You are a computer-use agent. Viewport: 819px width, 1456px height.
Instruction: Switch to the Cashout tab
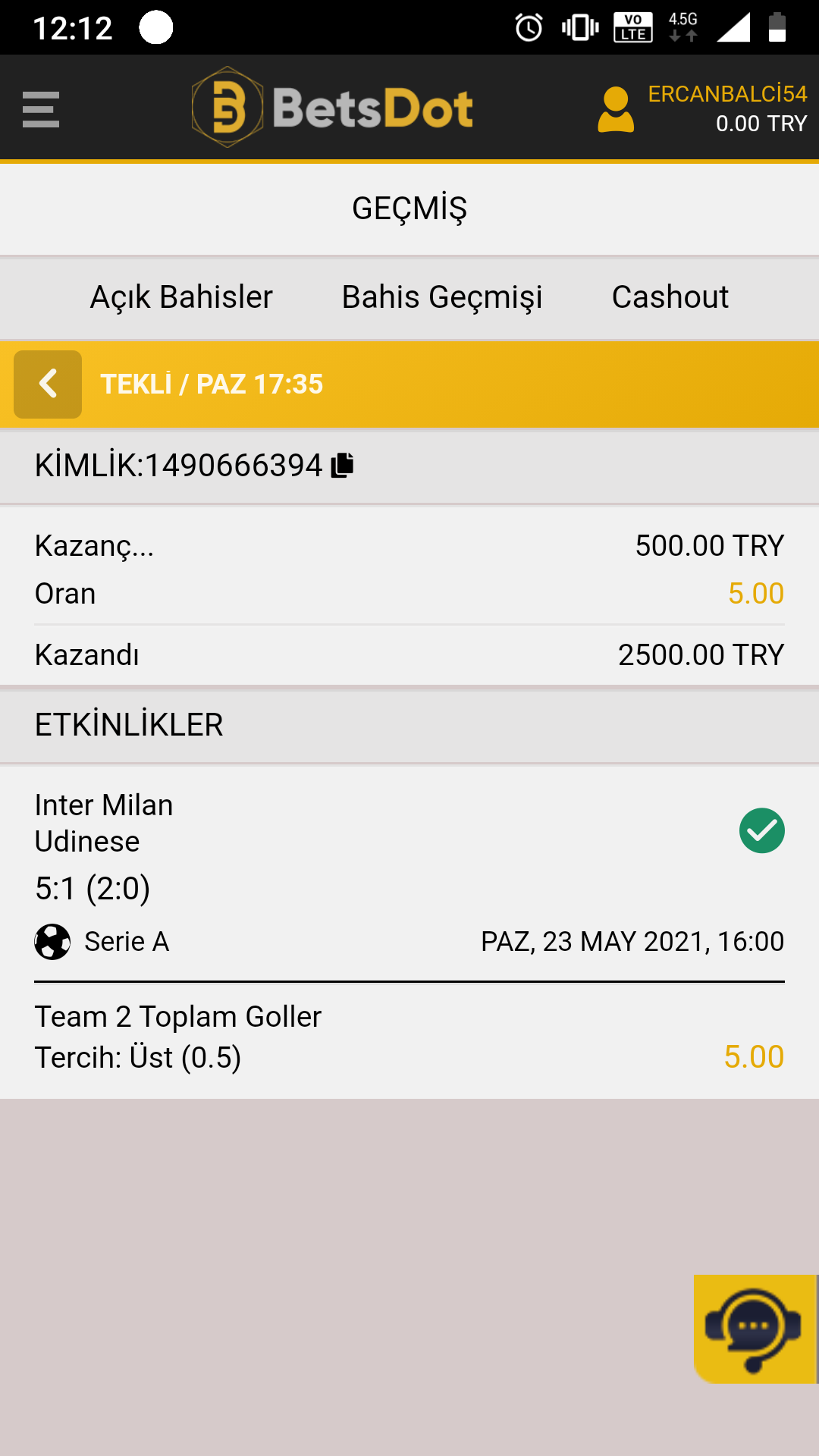tap(670, 297)
